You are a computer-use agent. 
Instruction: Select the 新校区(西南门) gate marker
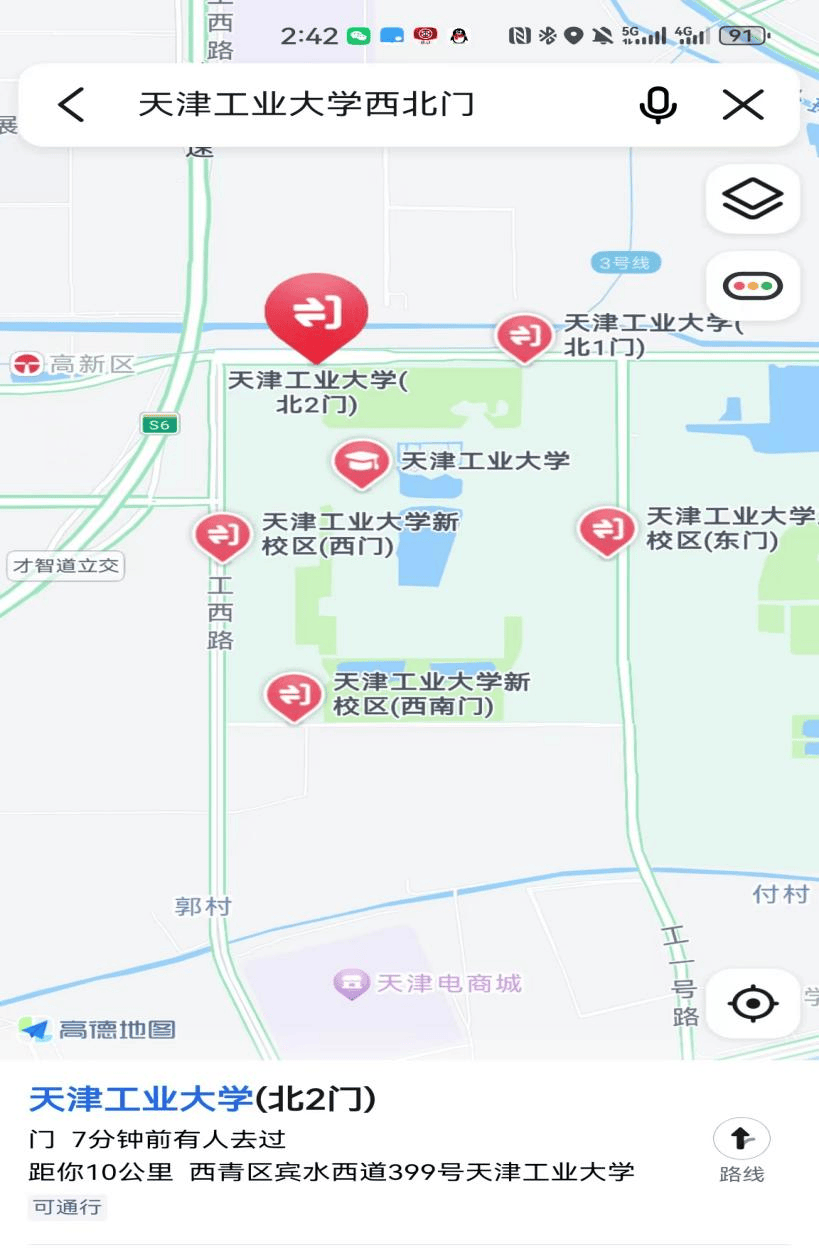click(x=293, y=694)
